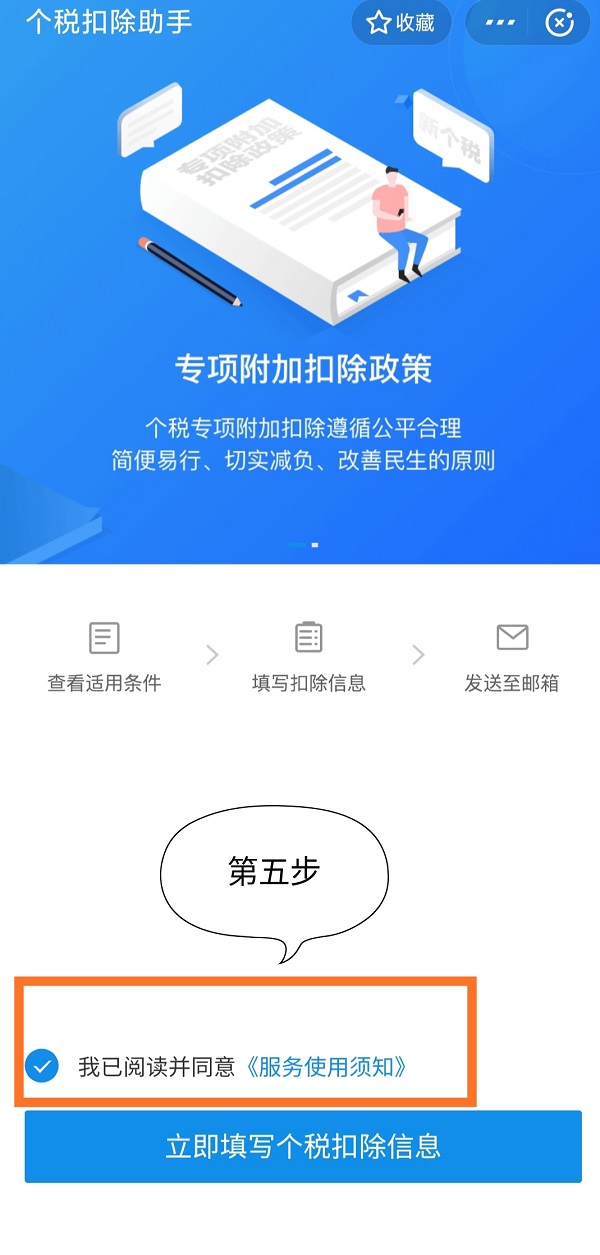The width and height of the screenshot is (600, 1255).
Task: Open the 《服务使用须知》 link
Action: (x=324, y=1066)
